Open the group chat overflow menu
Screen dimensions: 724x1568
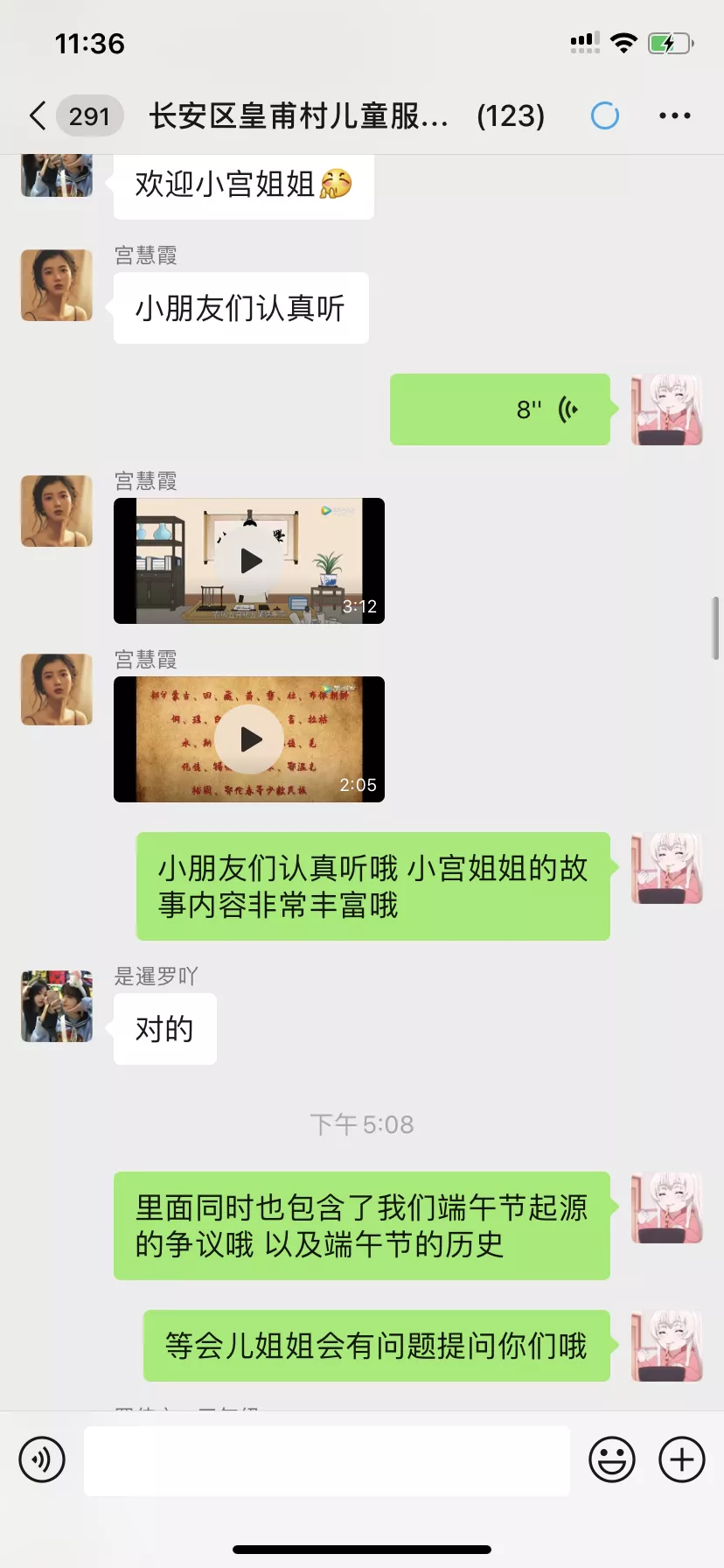[x=674, y=115]
